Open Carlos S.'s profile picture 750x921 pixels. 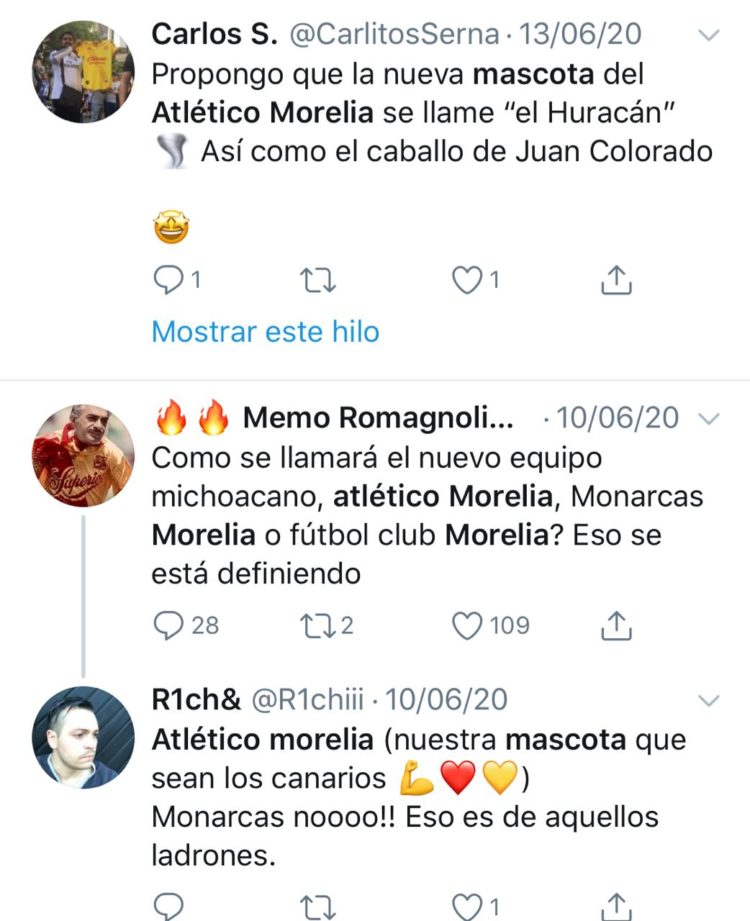(x=83, y=72)
